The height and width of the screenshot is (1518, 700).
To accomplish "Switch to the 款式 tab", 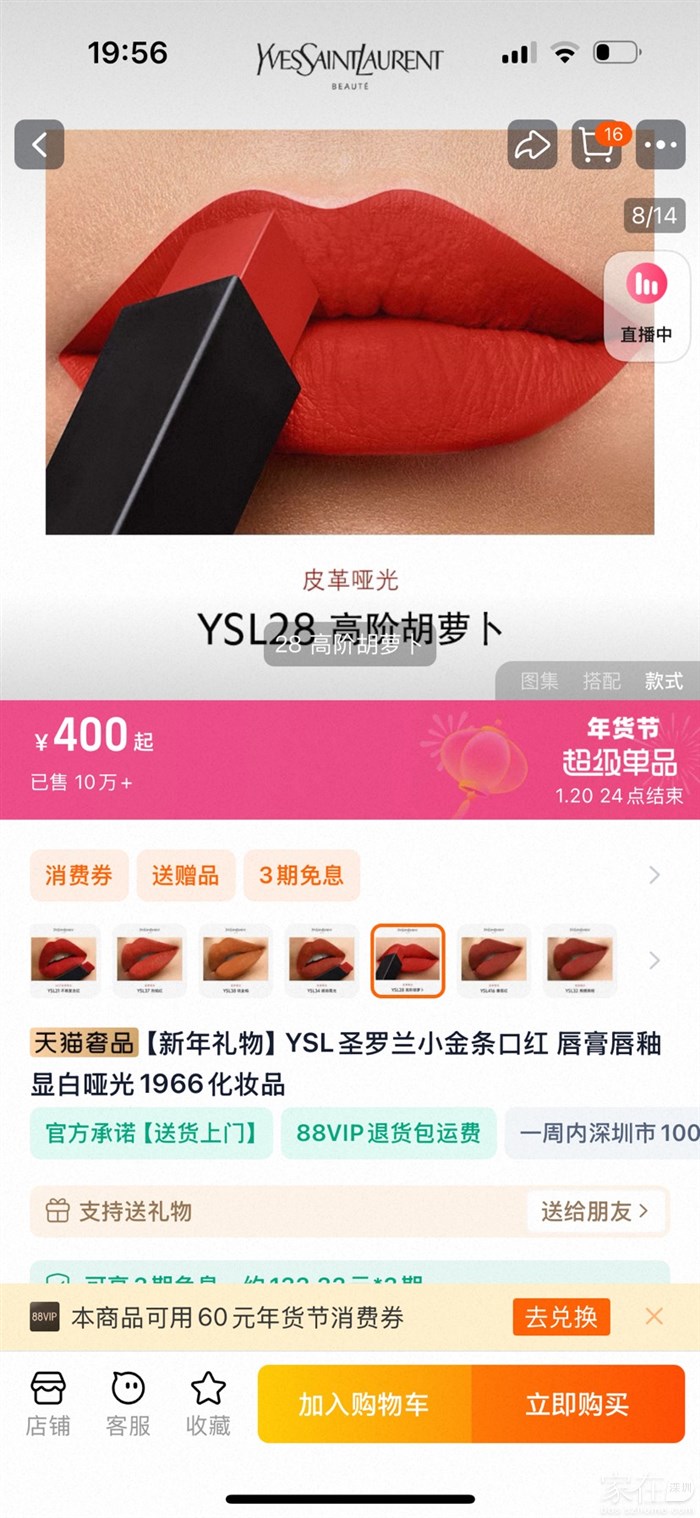I will (x=664, y=681).
